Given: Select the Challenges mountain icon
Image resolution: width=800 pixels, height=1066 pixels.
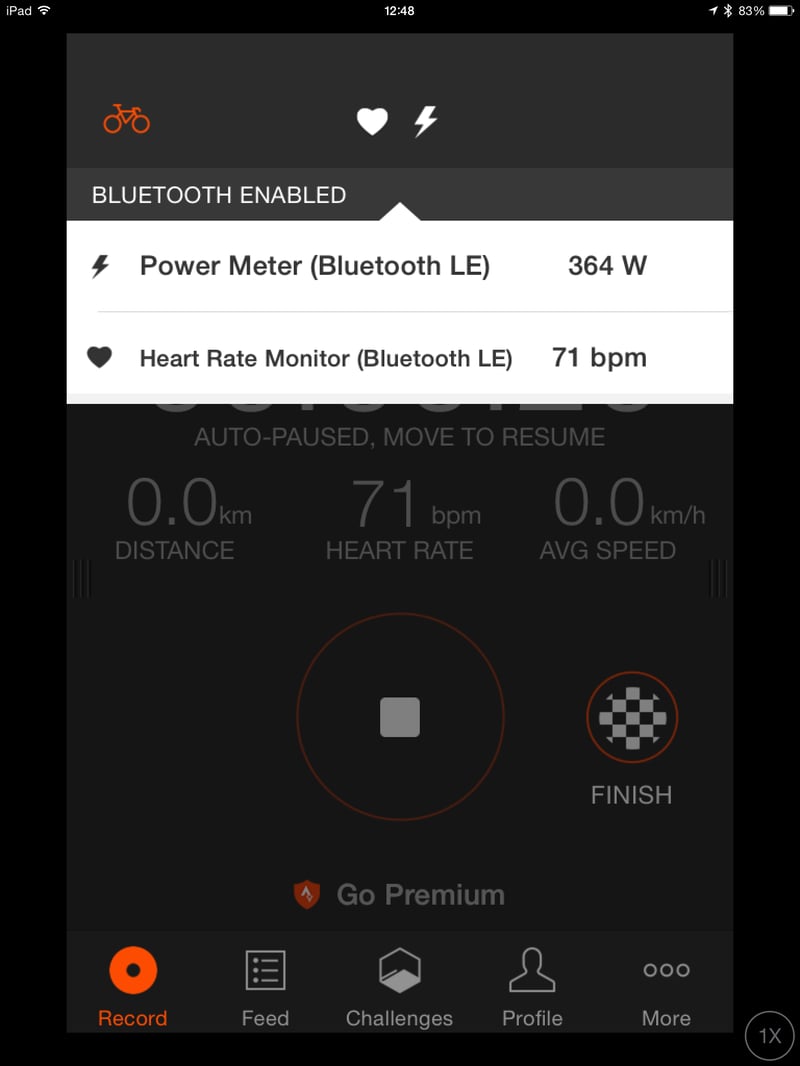Looking at the screenshot, I should tap(399, 968).
